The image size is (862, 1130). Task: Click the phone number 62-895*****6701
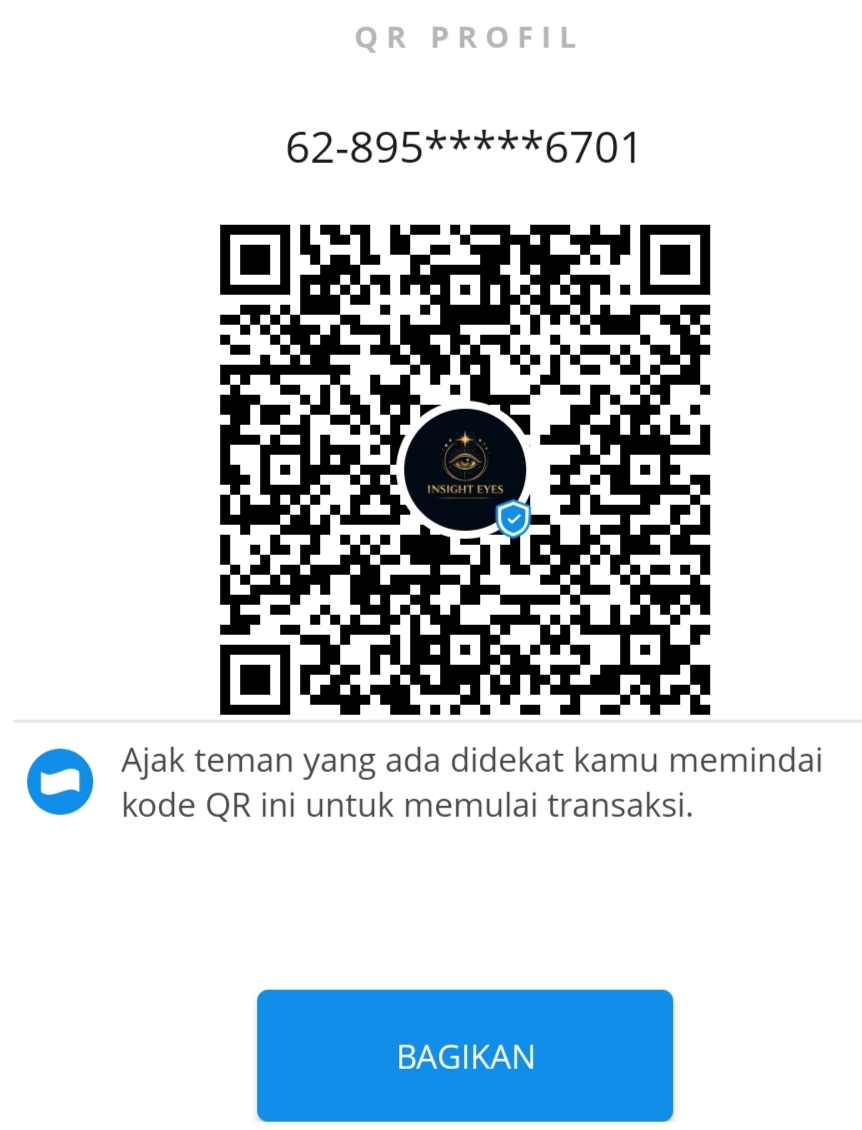point(463,148)
